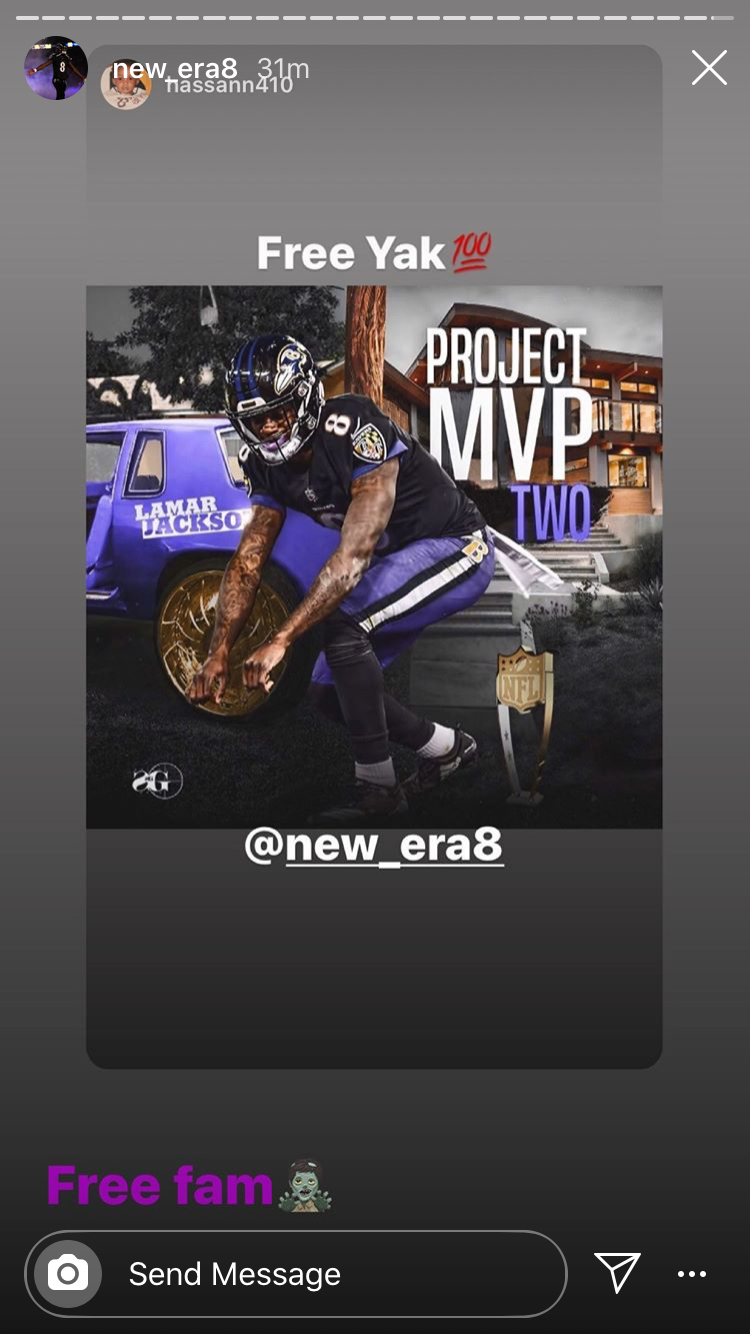Open new_era8's profile picture
Screen dimensions: 750x1334
coord(55,68)
